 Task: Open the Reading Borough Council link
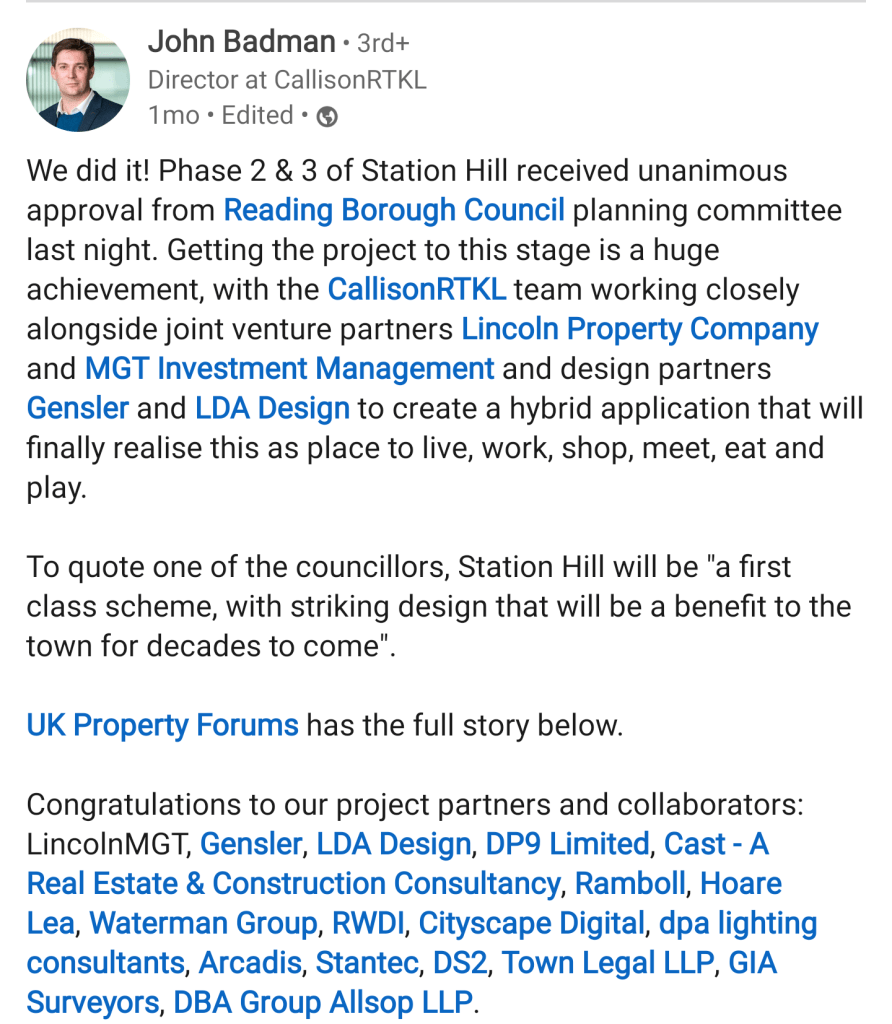394,211
